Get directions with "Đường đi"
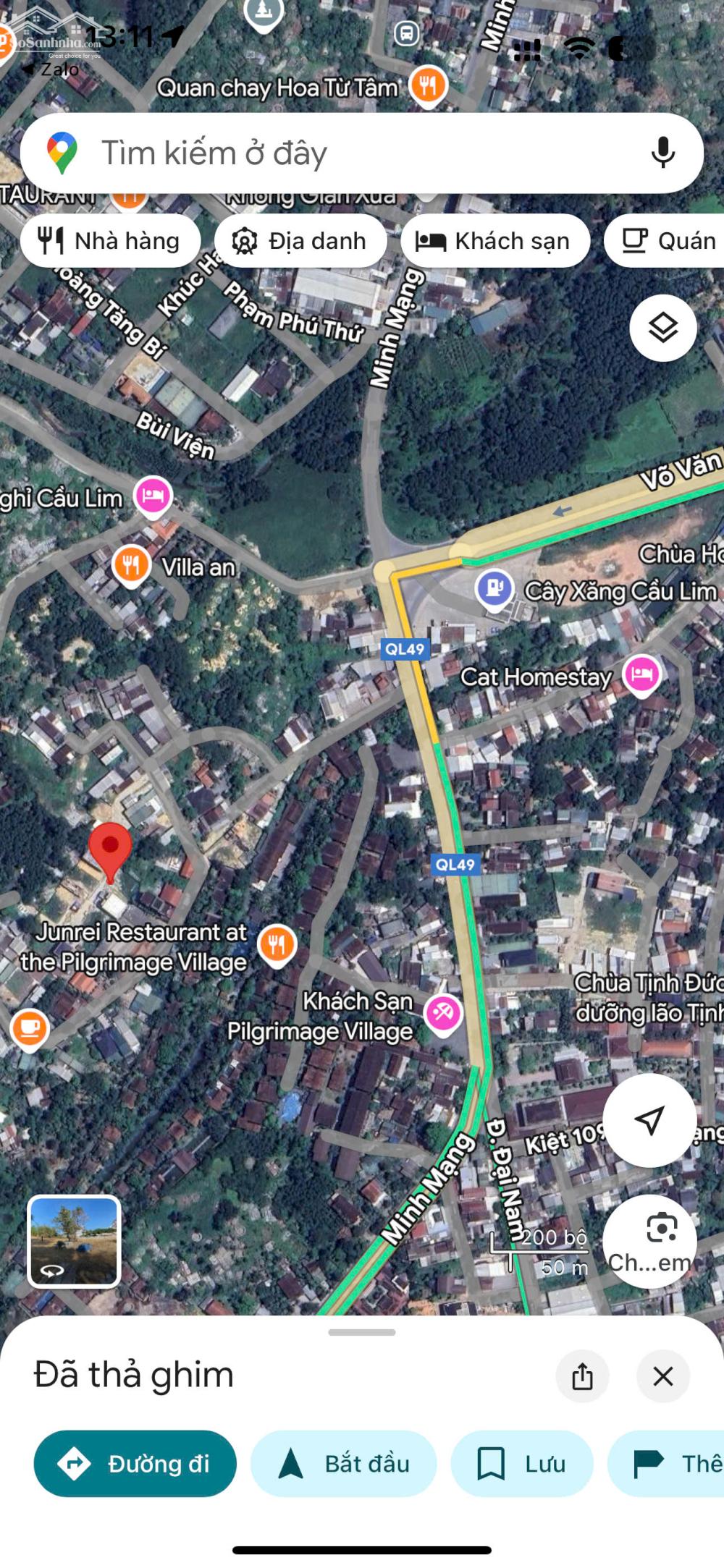The image size is (724, 1568). coord(135,1463)
